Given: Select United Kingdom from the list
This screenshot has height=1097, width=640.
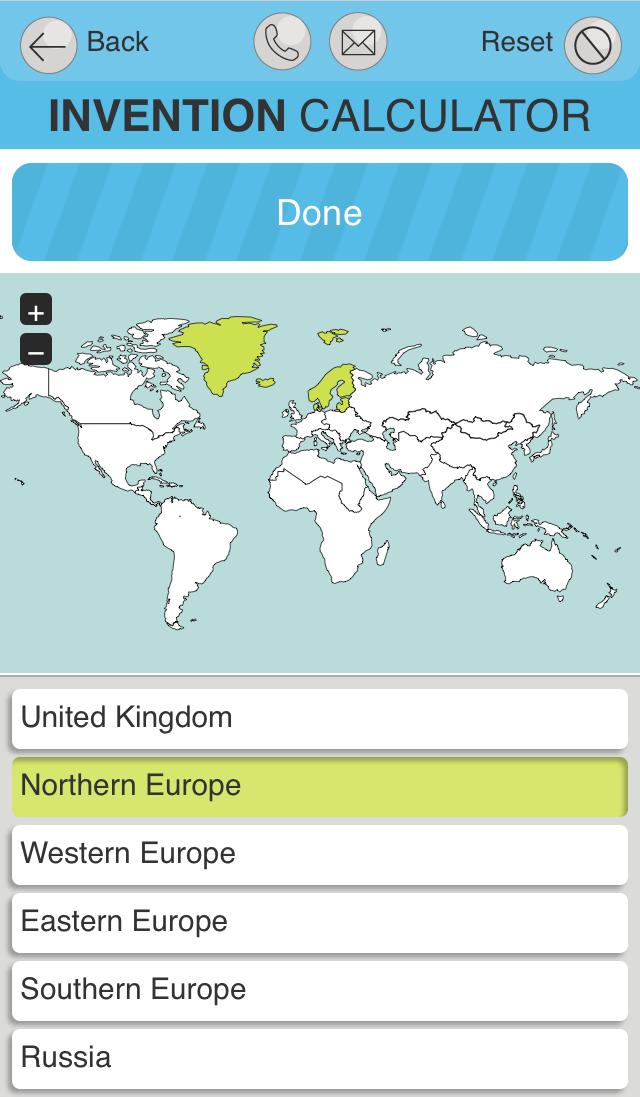Looking at the screenshot, I should pos(320,718).
